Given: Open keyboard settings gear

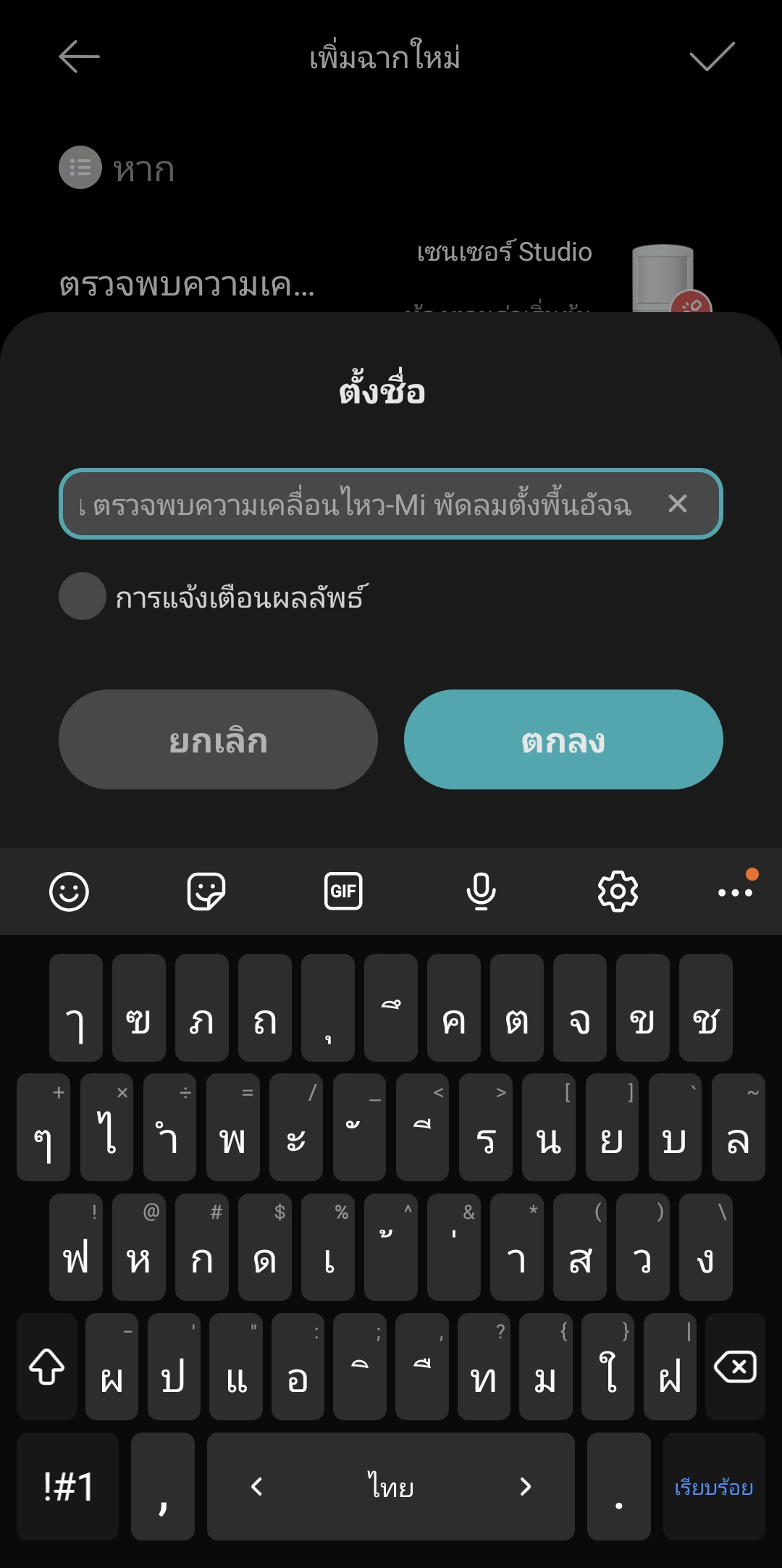Looking at the screenshot, I should [x=618, y=892].
